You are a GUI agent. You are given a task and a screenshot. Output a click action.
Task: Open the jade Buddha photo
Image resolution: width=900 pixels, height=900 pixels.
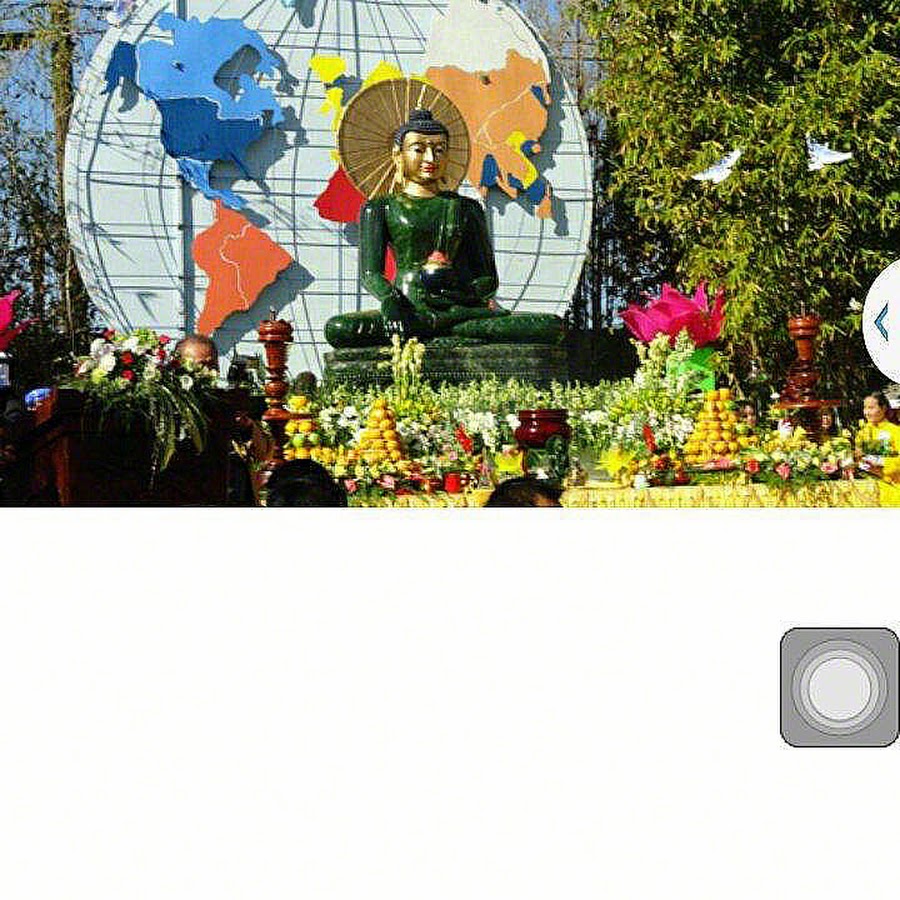(x=440, y=255)
